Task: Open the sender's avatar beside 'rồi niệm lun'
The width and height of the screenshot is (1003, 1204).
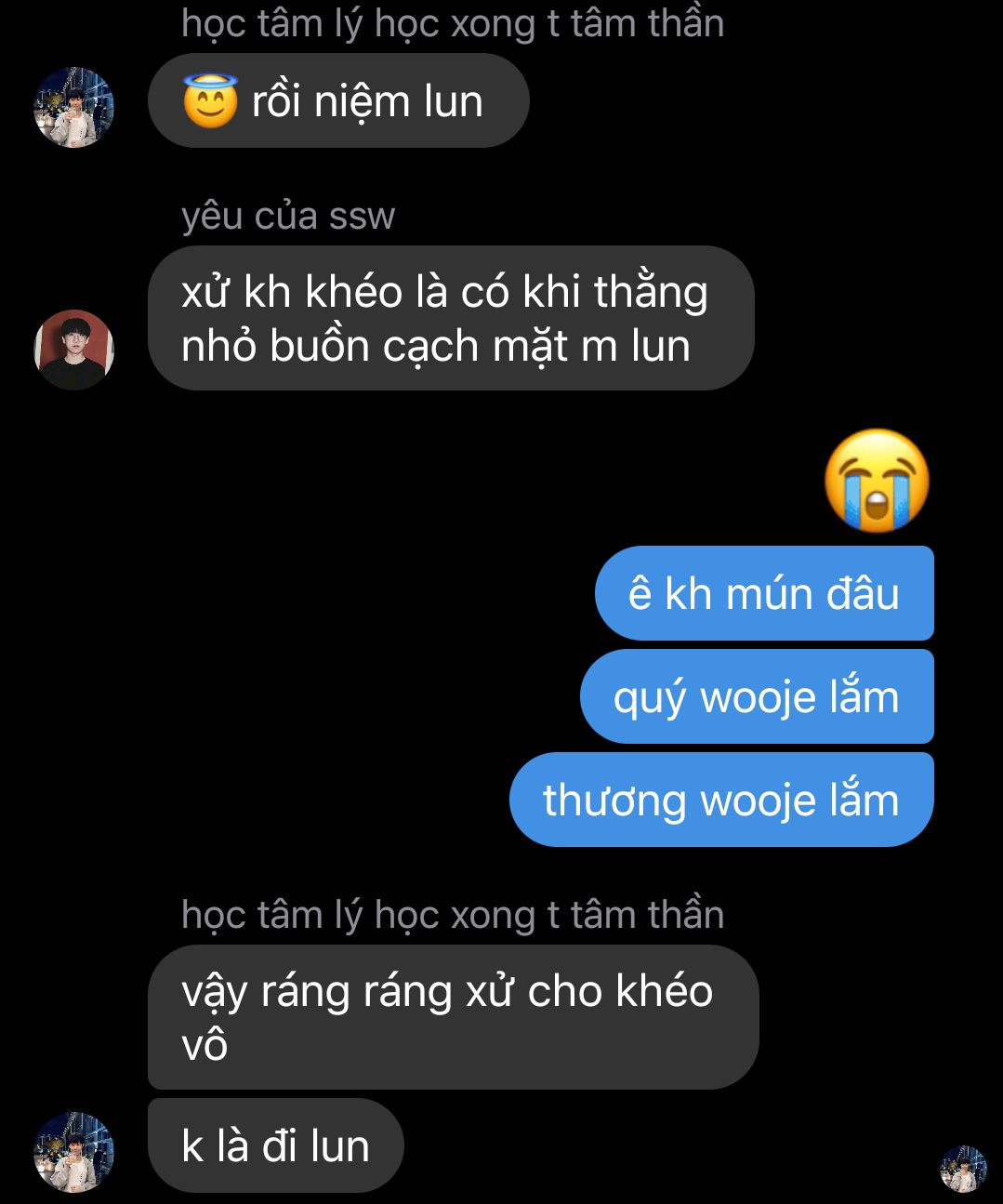Action: (73, 107)
